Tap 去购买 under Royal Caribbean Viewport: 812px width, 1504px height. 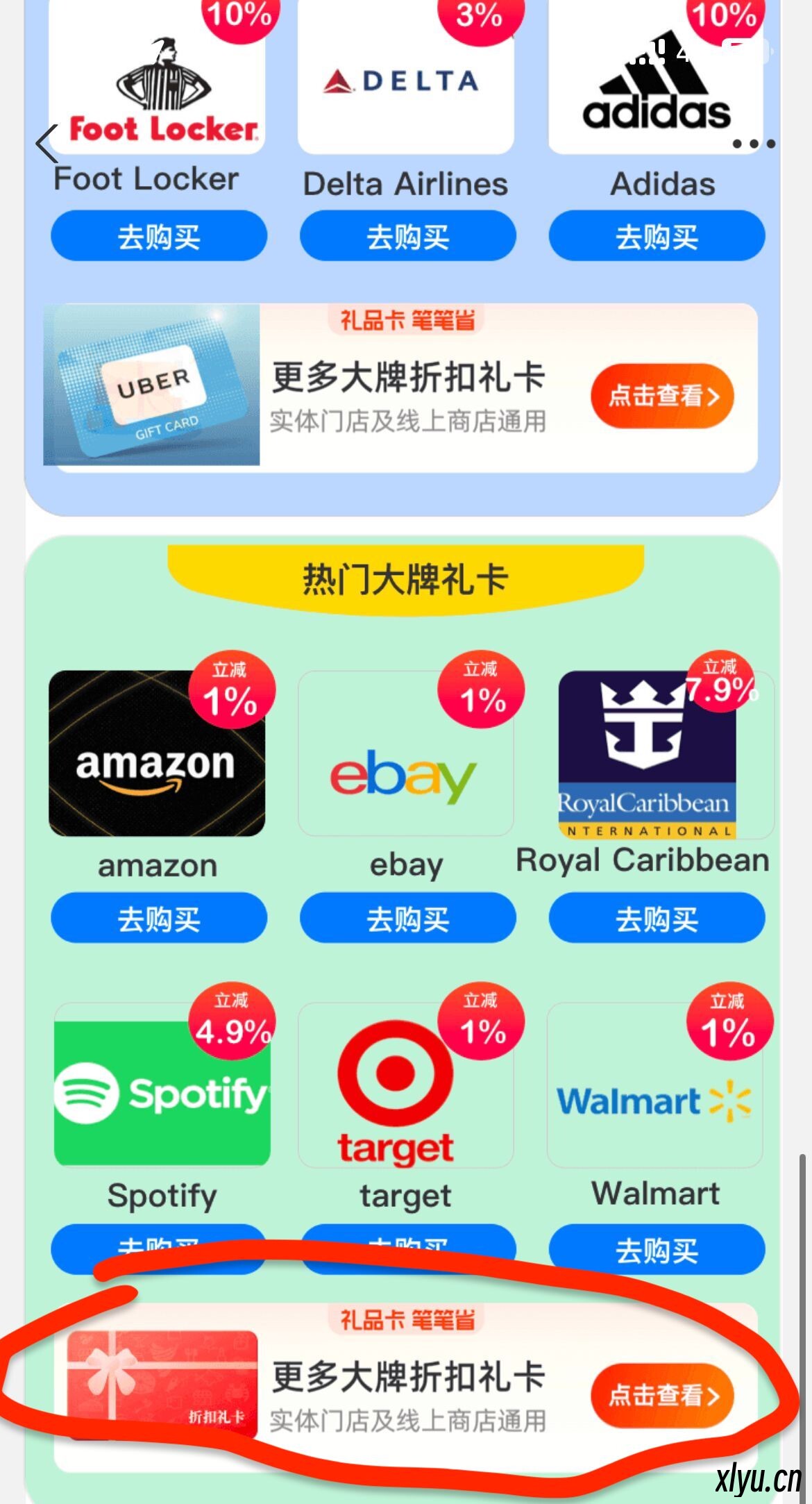tap(657, 919)
